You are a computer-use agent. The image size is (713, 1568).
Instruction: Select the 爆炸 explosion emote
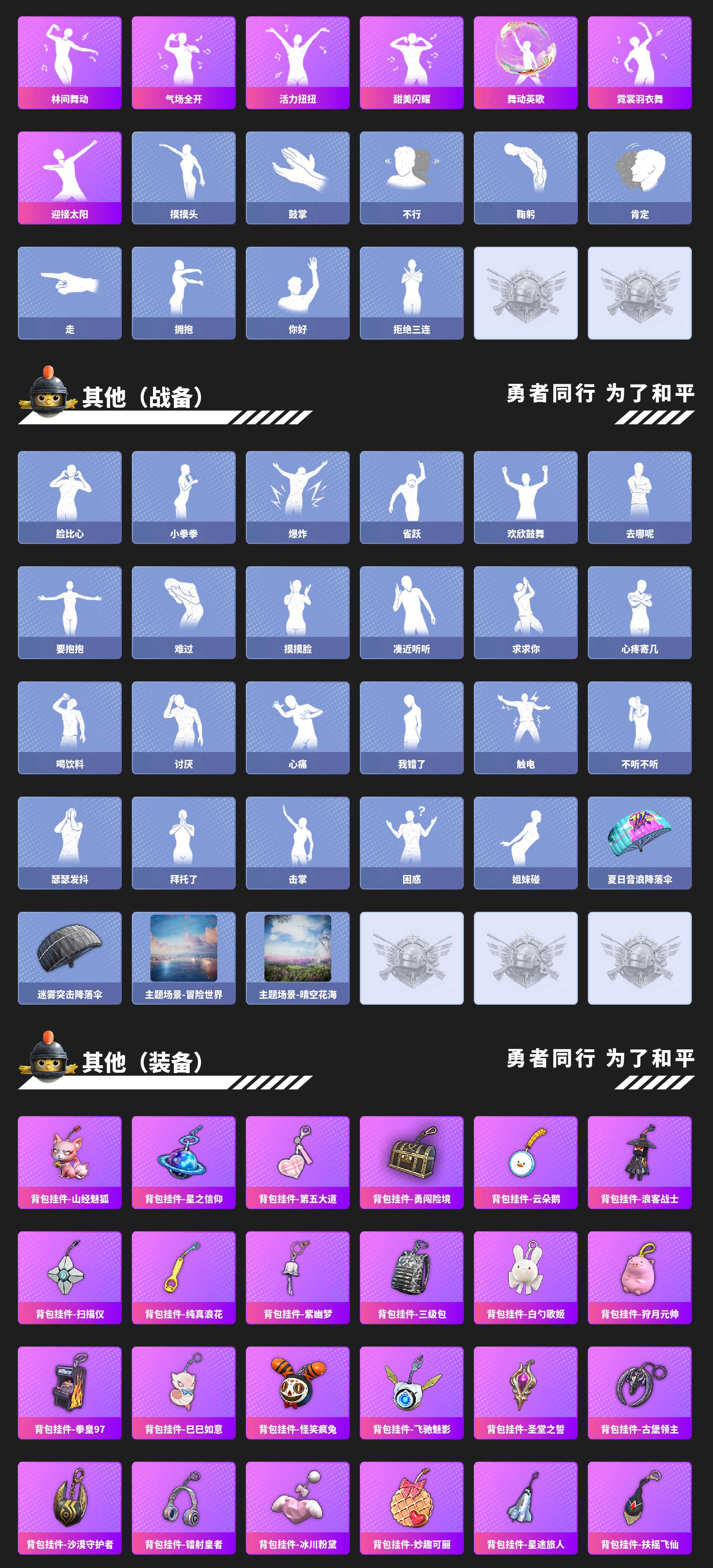[297, 496]
